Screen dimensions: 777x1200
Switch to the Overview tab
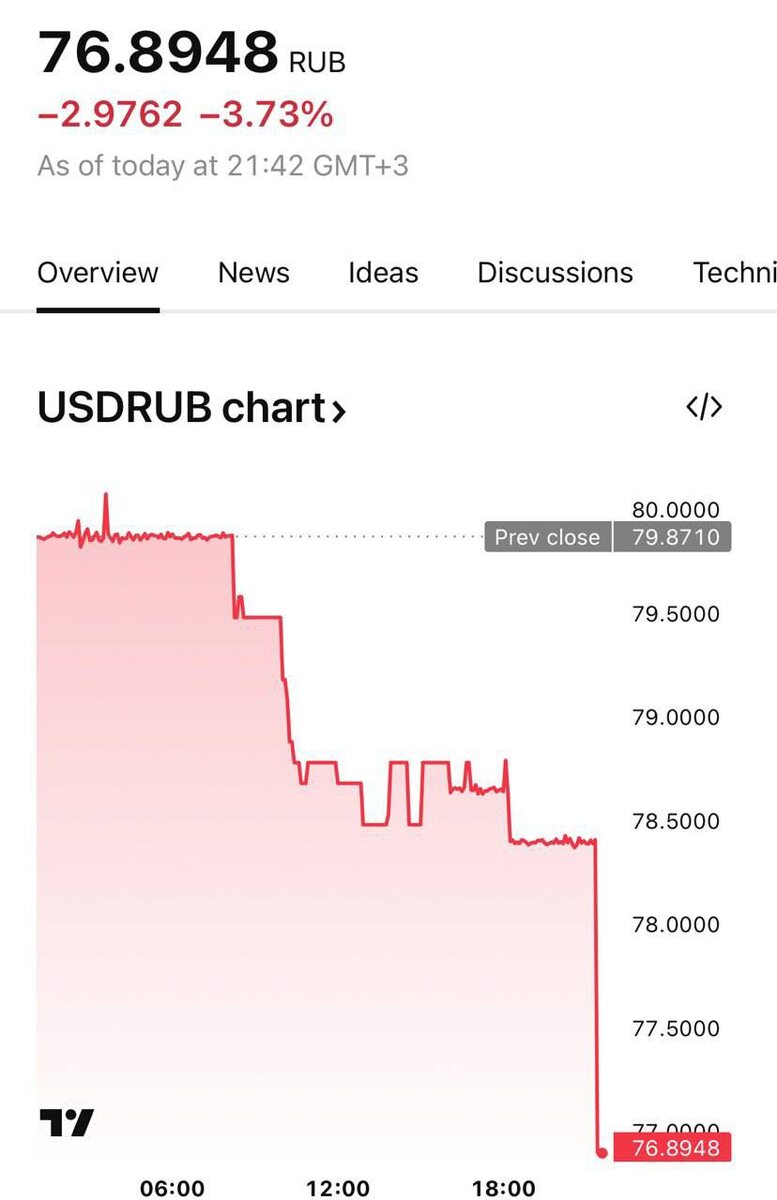[x=98, y=273]
